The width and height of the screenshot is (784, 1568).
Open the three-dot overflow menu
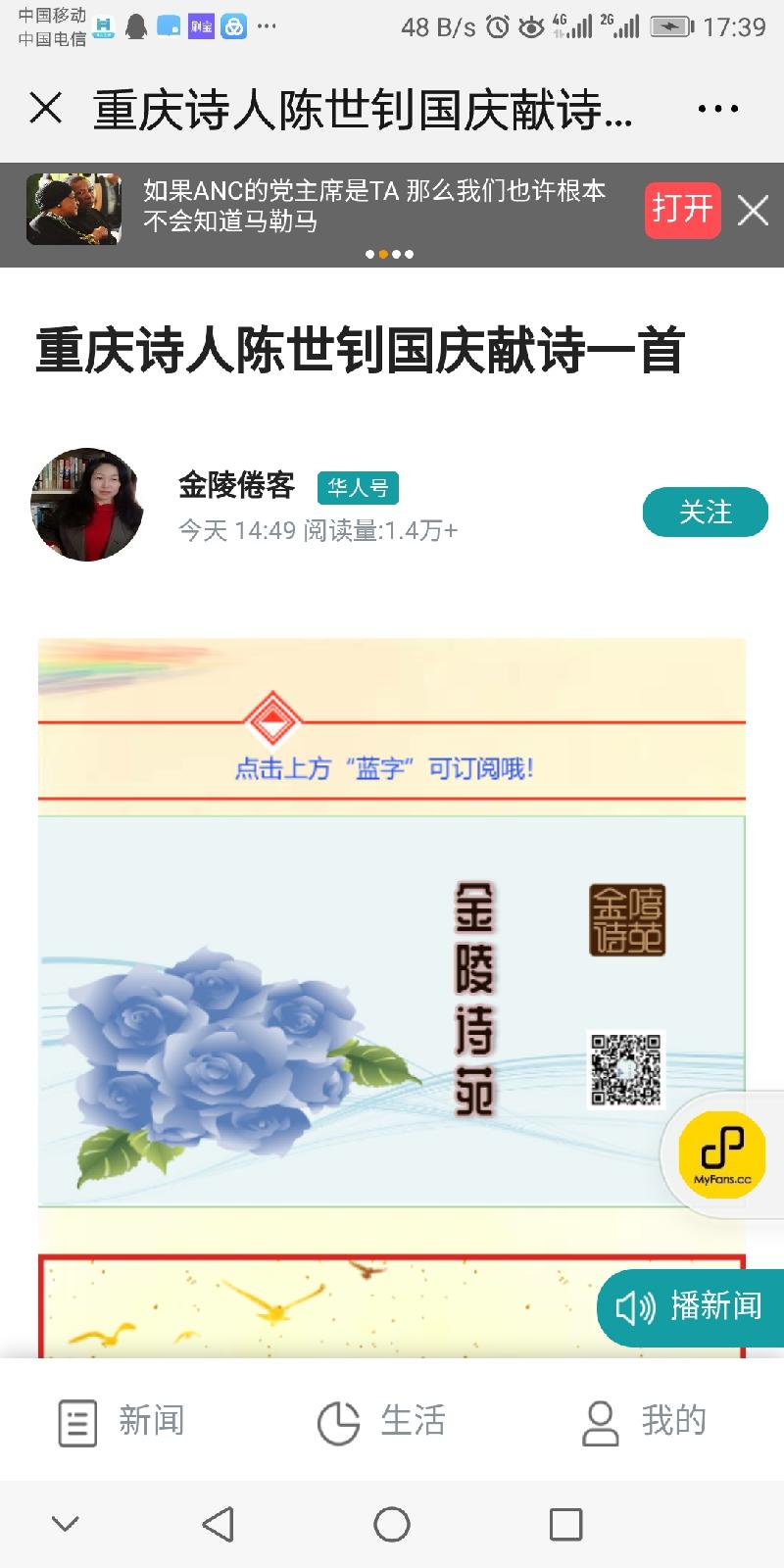(717, 109)
